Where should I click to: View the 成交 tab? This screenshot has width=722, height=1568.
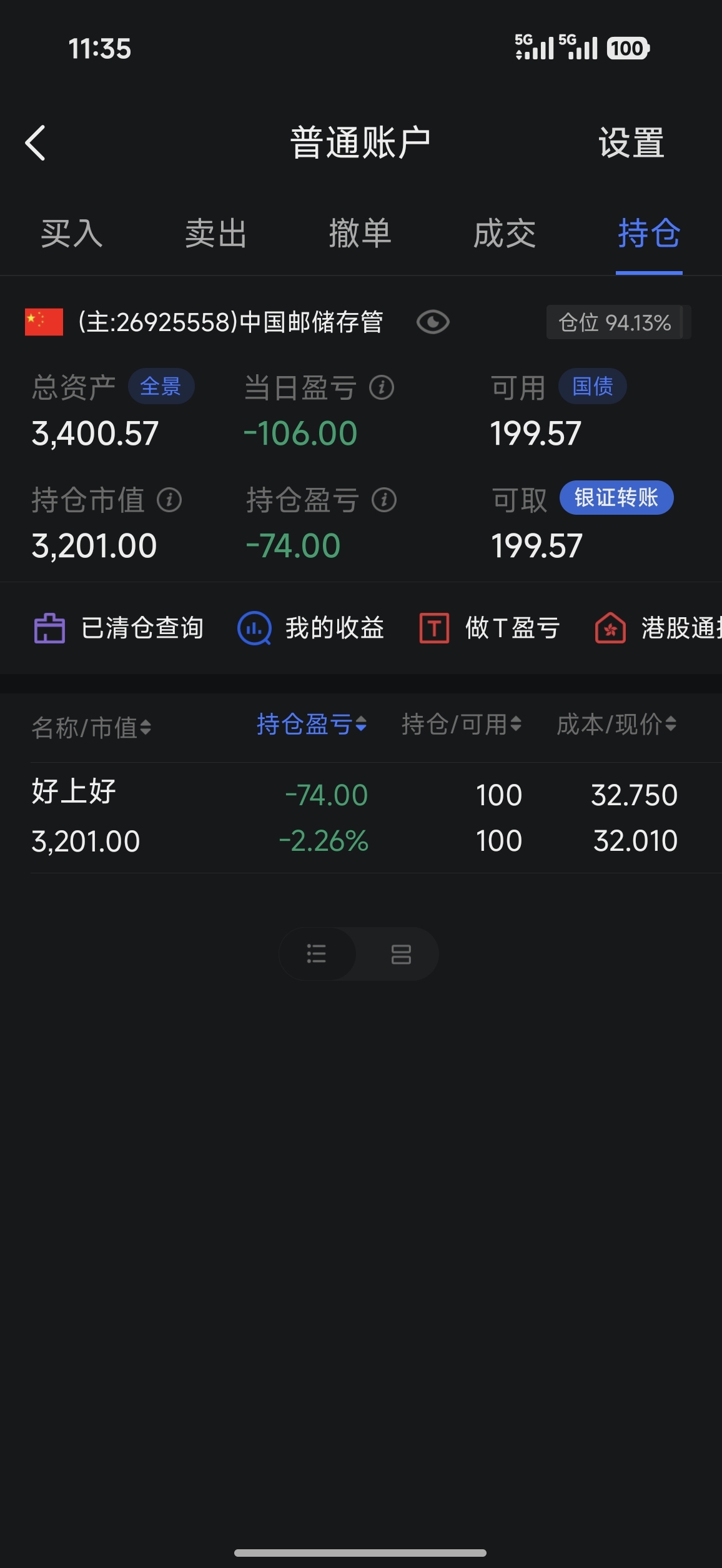[505, 234]
